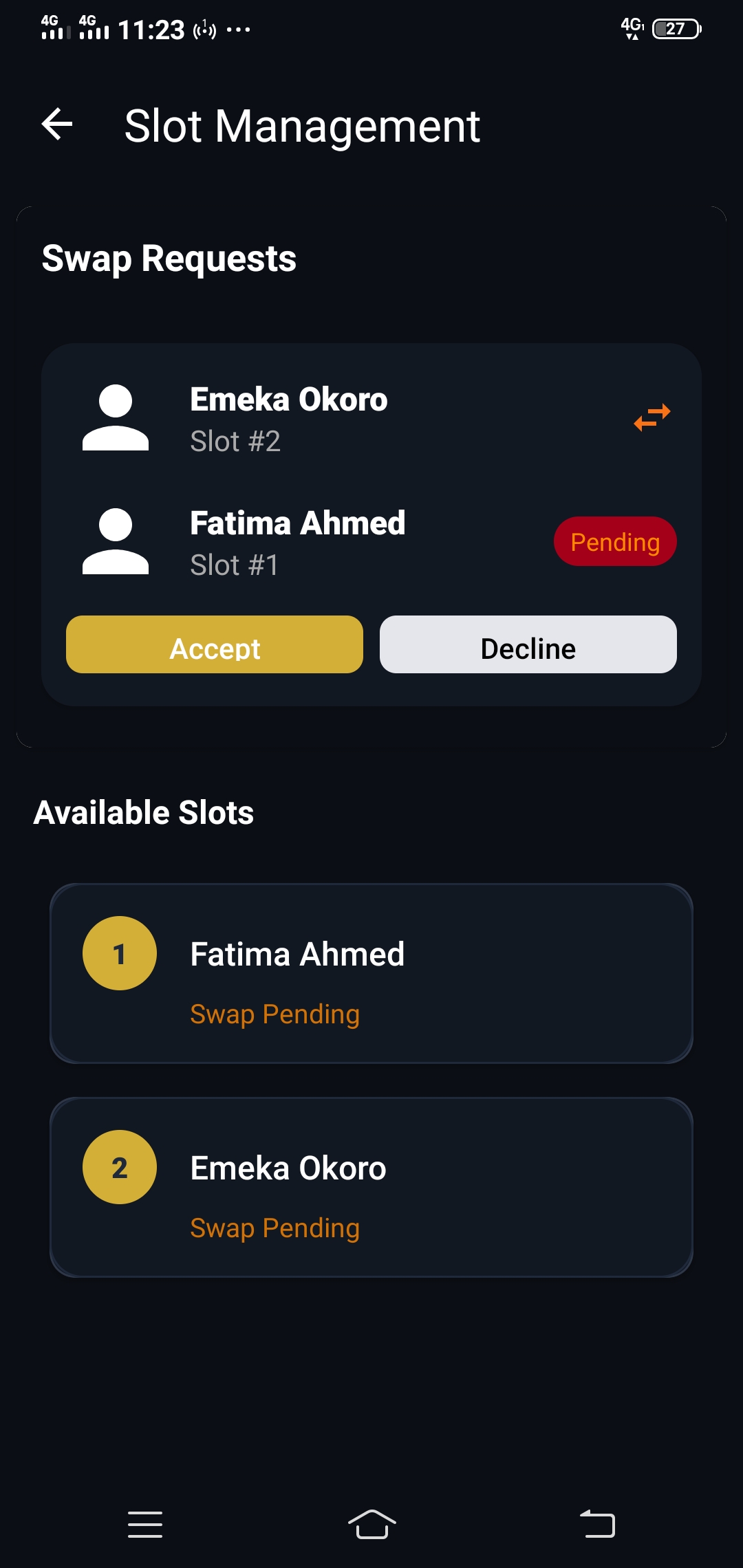Tap the battery indicator showing 27
Viewport: 743px width, 1568px height.
pyautogui.click(x=676, y=29)
